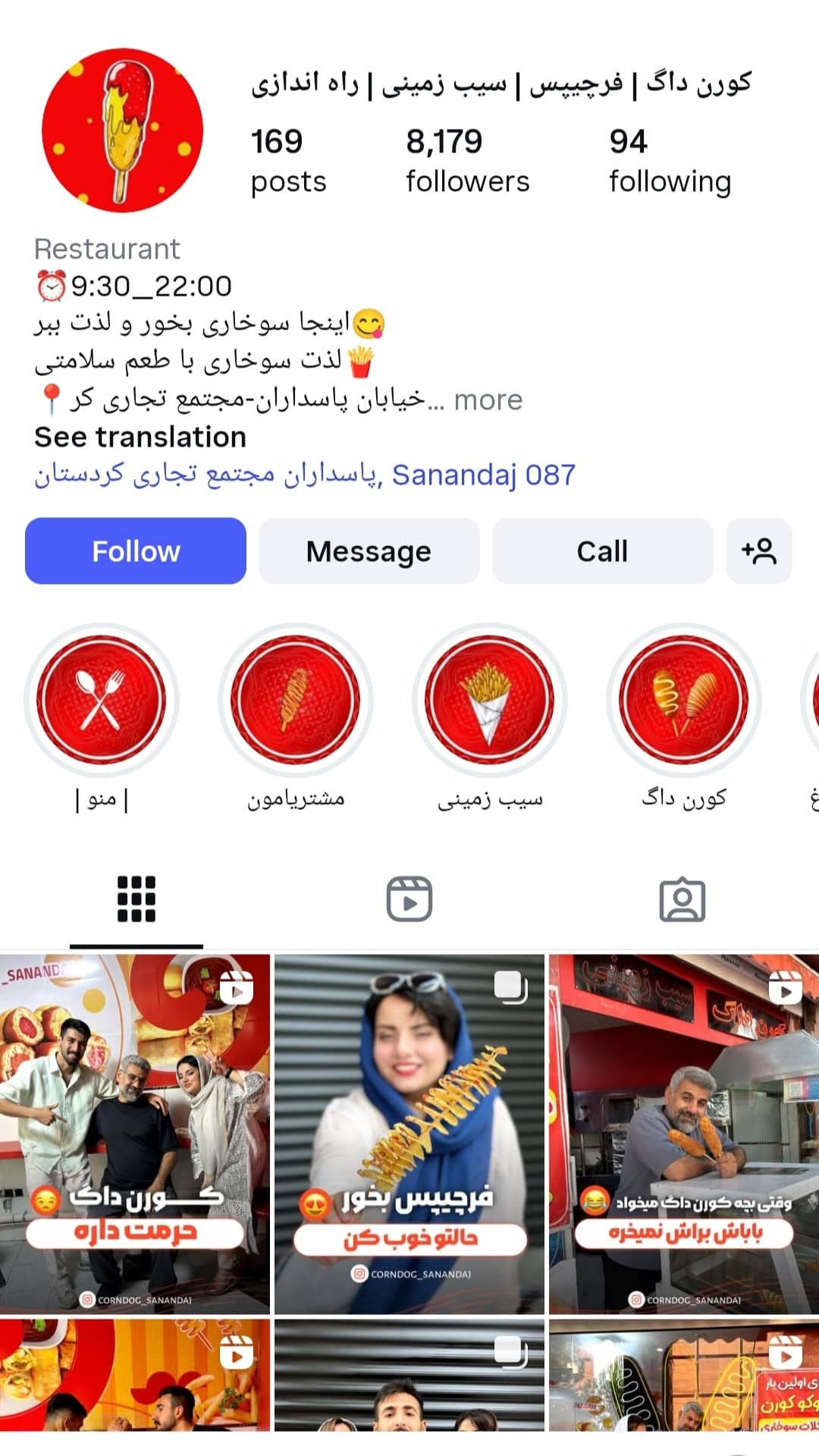The image size is (819, 1456).
Task: Open the corn dog profile picture
Action: [x=123, y=130]
